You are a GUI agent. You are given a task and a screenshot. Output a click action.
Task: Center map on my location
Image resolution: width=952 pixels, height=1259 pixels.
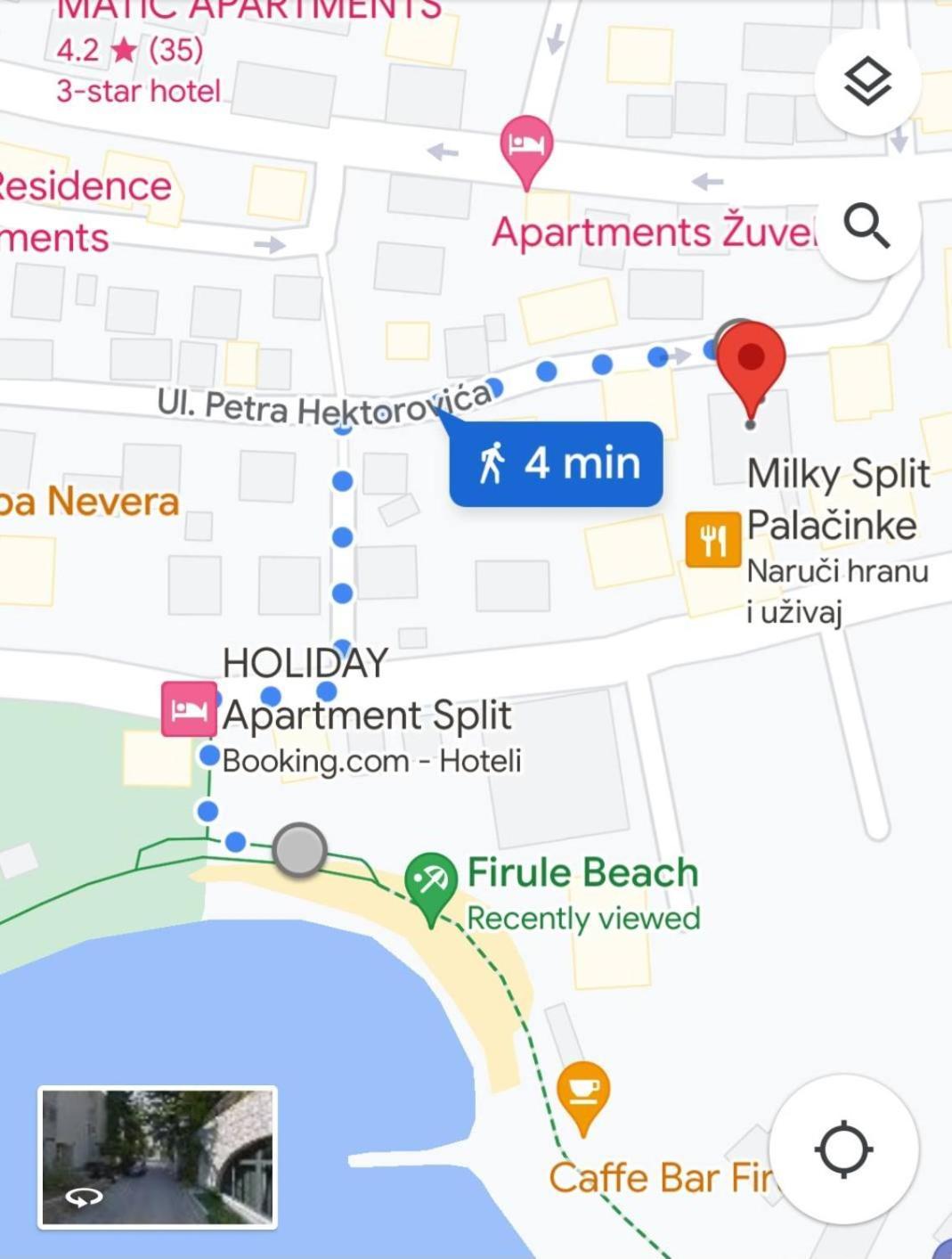click(842, 1149)
